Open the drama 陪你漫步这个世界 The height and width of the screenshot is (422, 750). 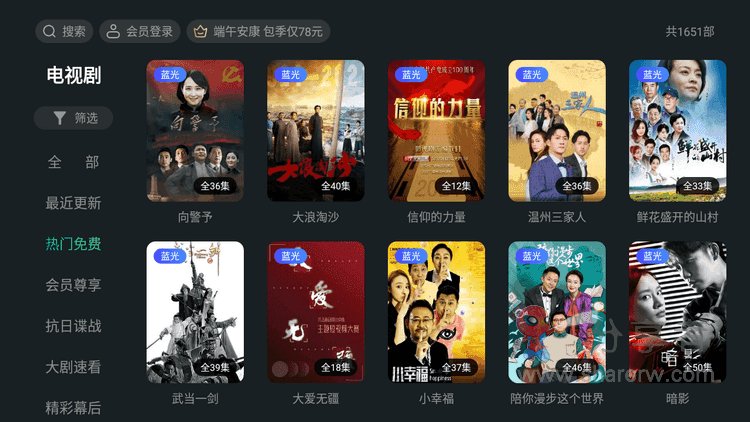click(x=557, y=312)
